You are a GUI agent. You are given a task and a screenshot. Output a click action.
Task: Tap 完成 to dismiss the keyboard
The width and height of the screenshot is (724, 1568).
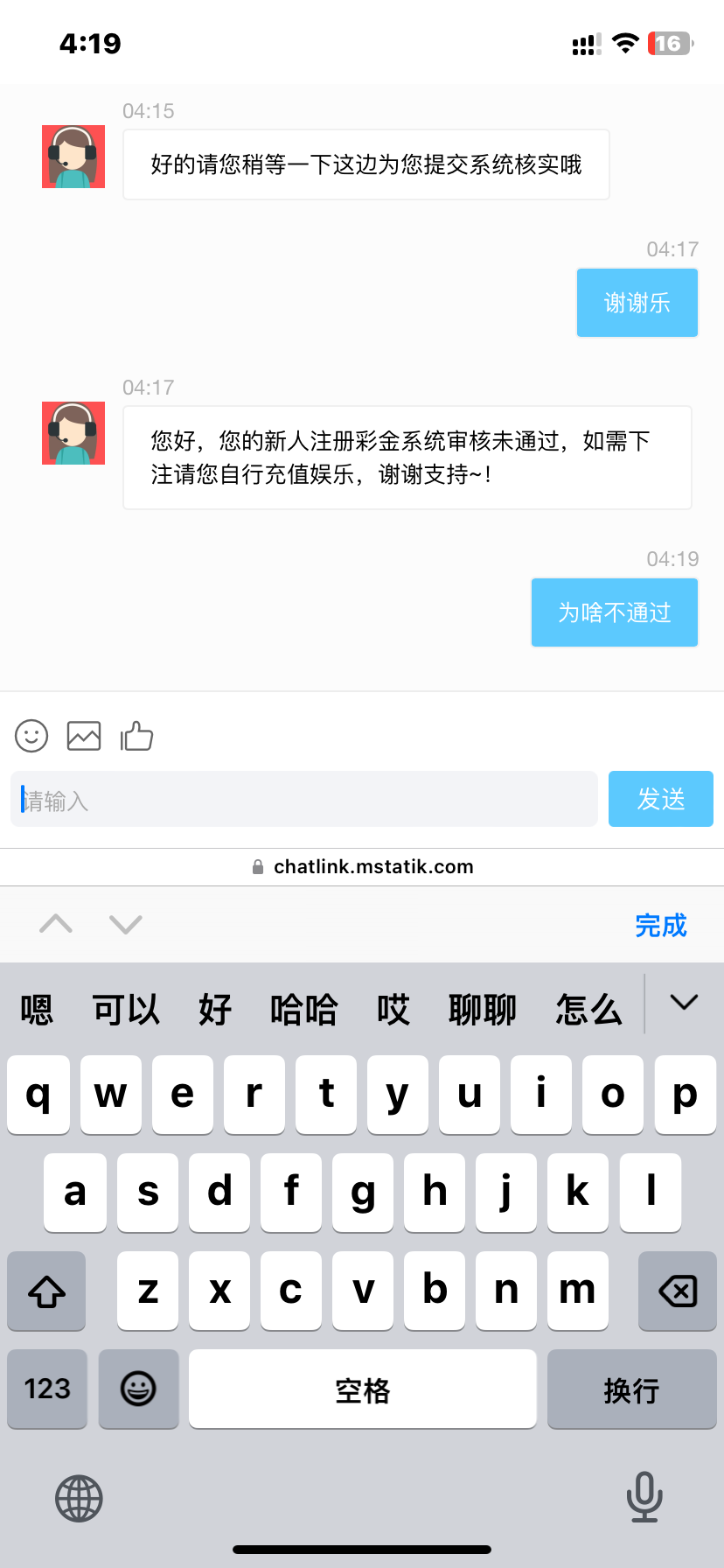tap(661, 925)
